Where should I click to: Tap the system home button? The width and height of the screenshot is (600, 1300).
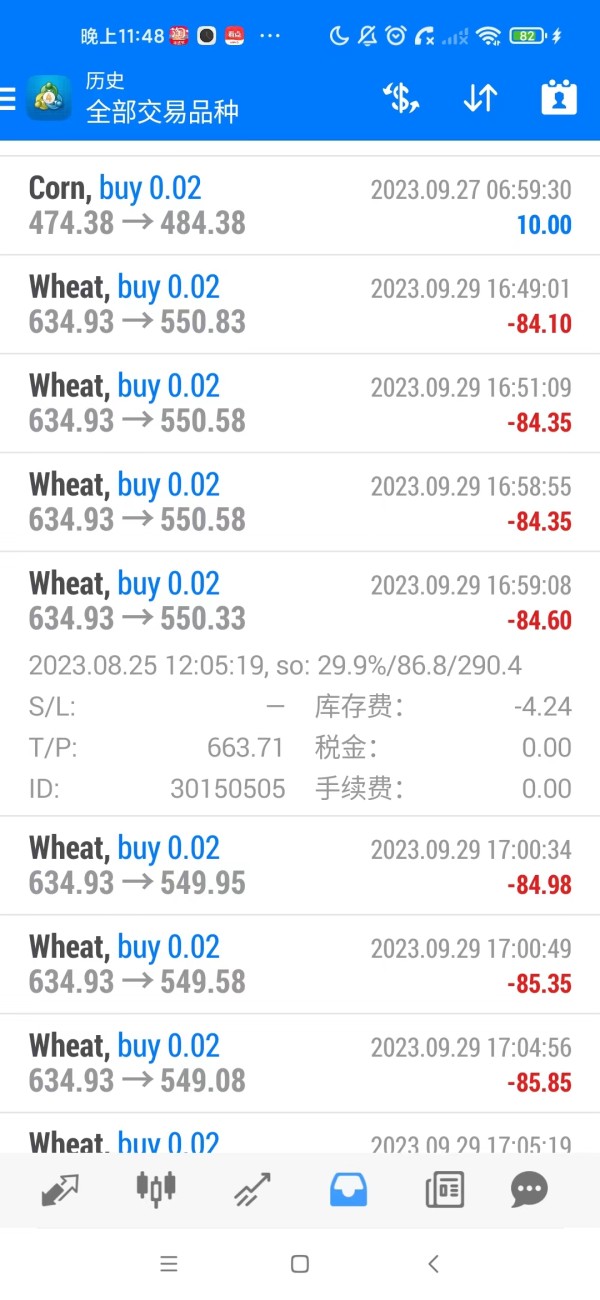tap(300, 1264)
